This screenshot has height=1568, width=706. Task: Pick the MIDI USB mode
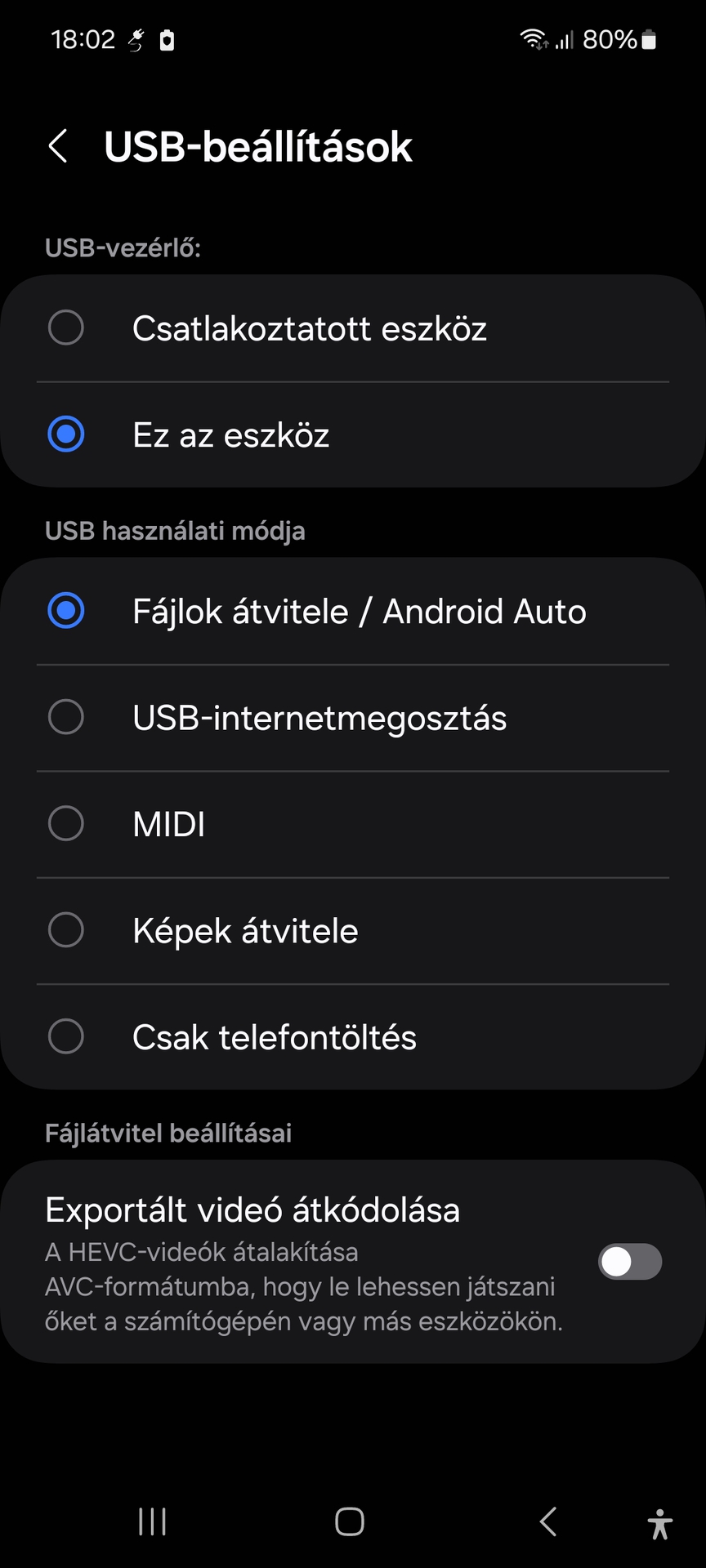66,824
